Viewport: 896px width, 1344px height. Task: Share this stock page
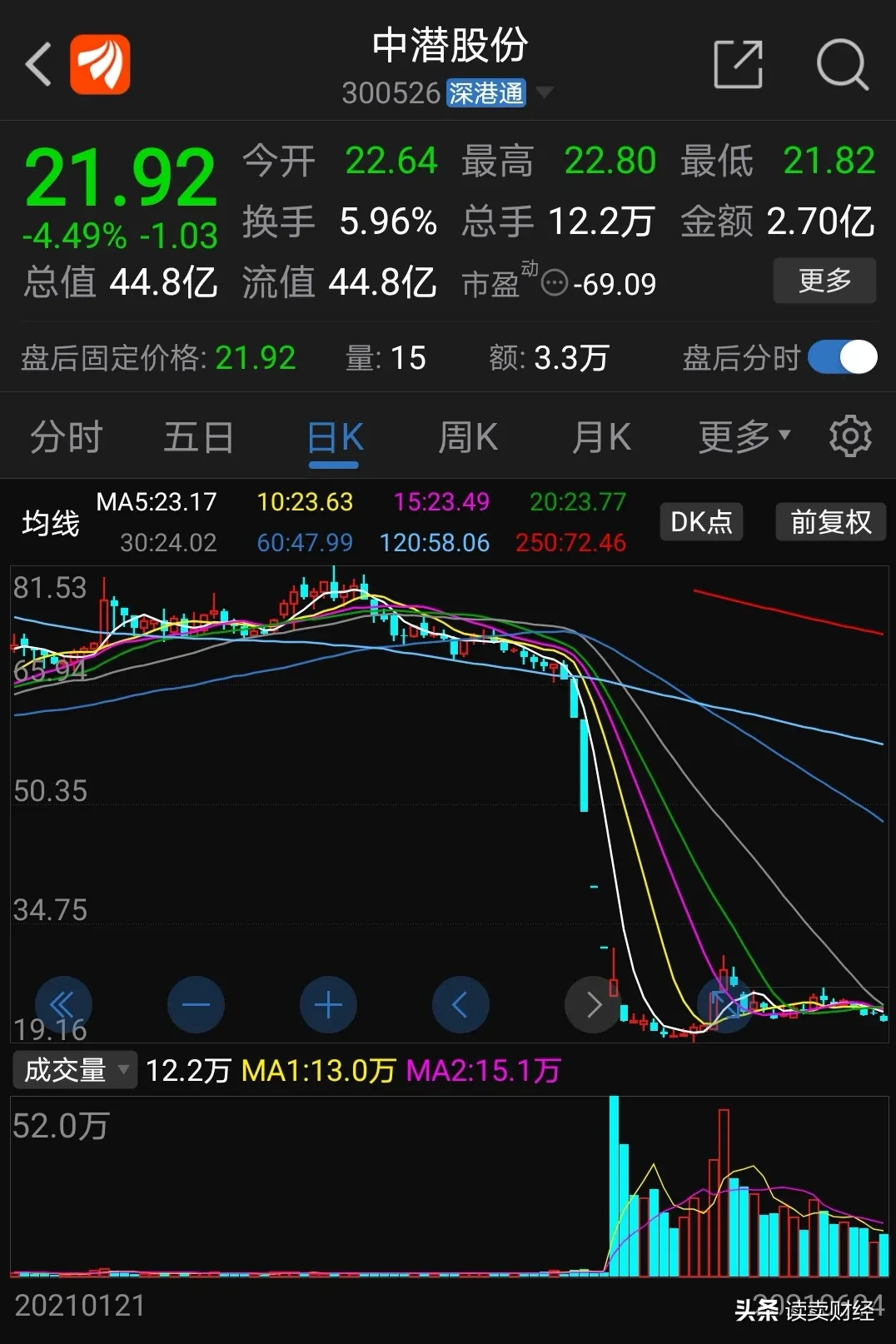[738, 64]
